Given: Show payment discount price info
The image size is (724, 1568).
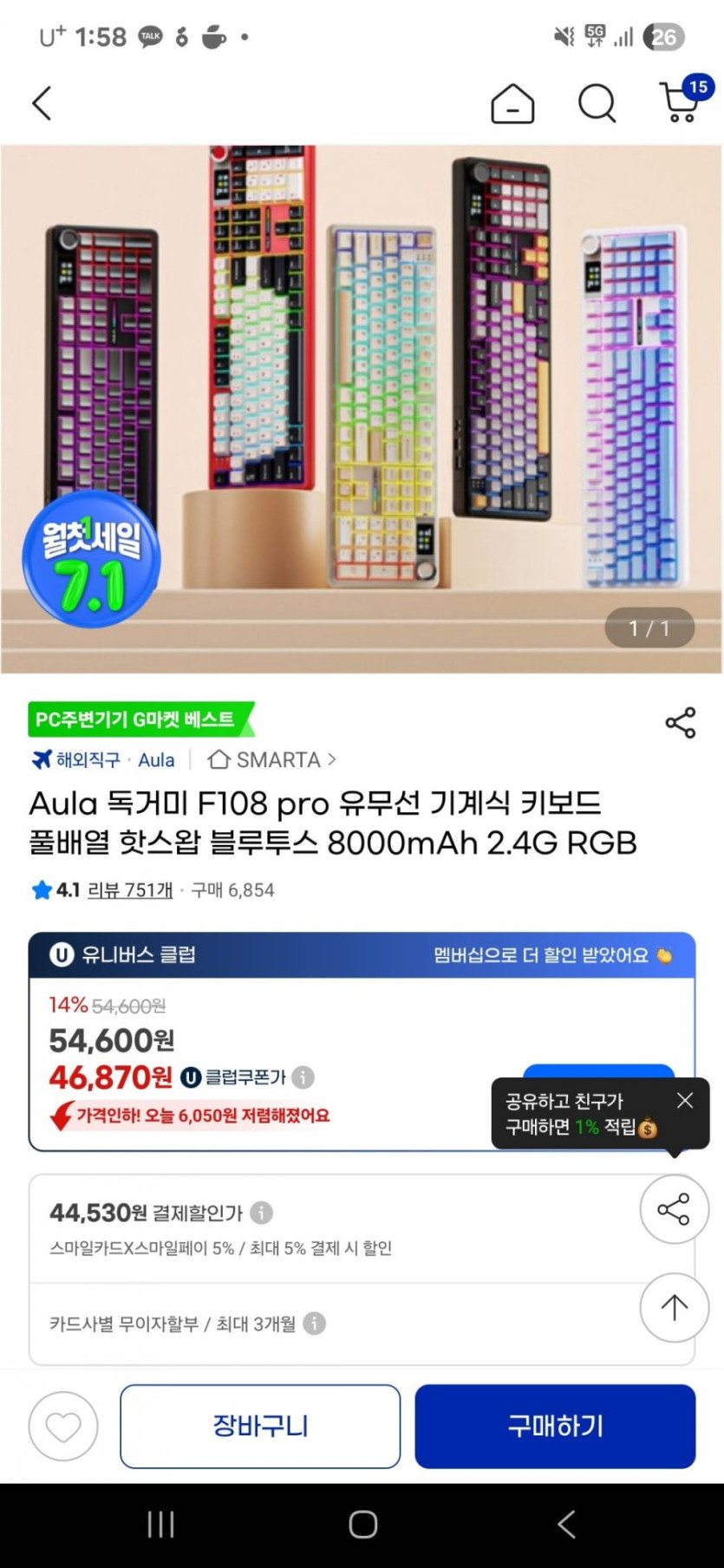Looking at the screenshot, I should (261, 1213).
